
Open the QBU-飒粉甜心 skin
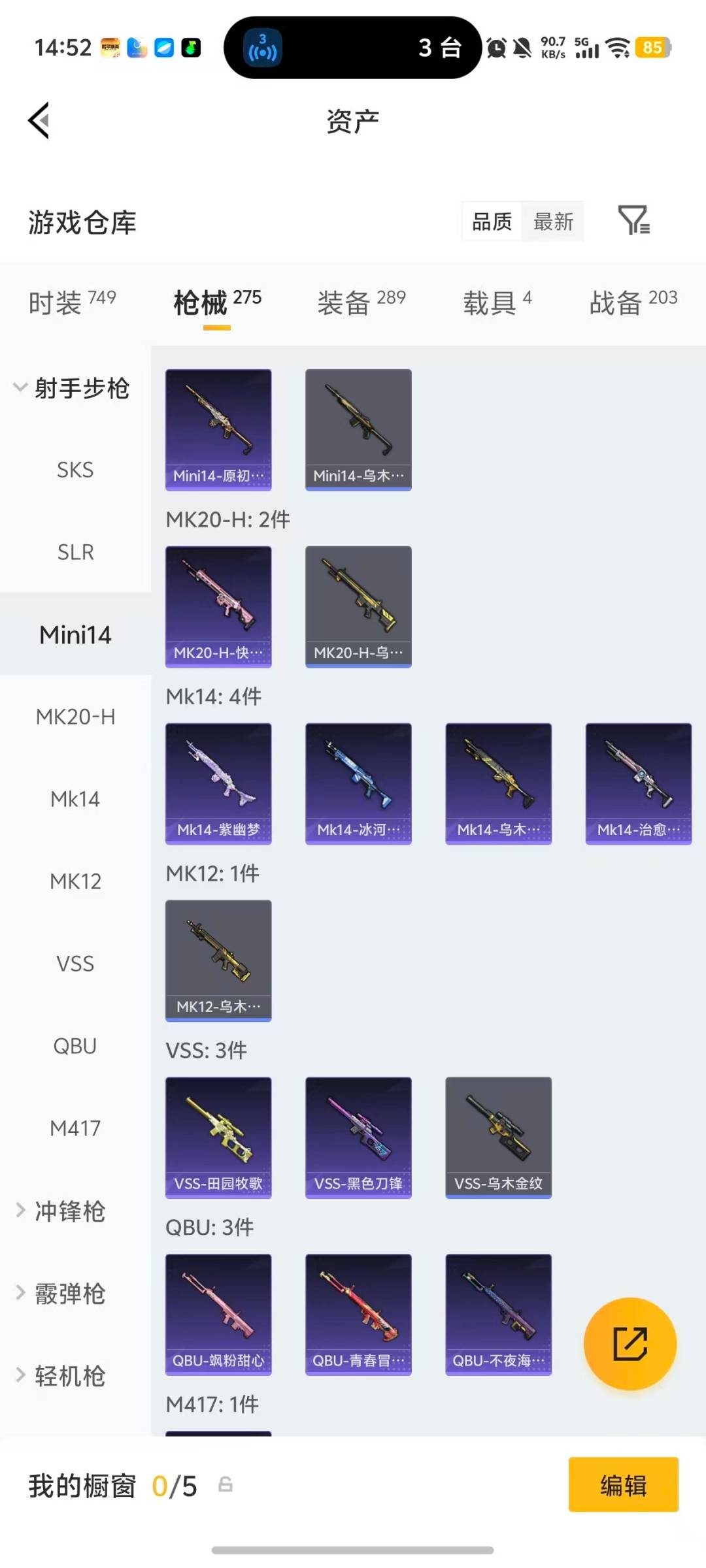tap(218, 1314)
